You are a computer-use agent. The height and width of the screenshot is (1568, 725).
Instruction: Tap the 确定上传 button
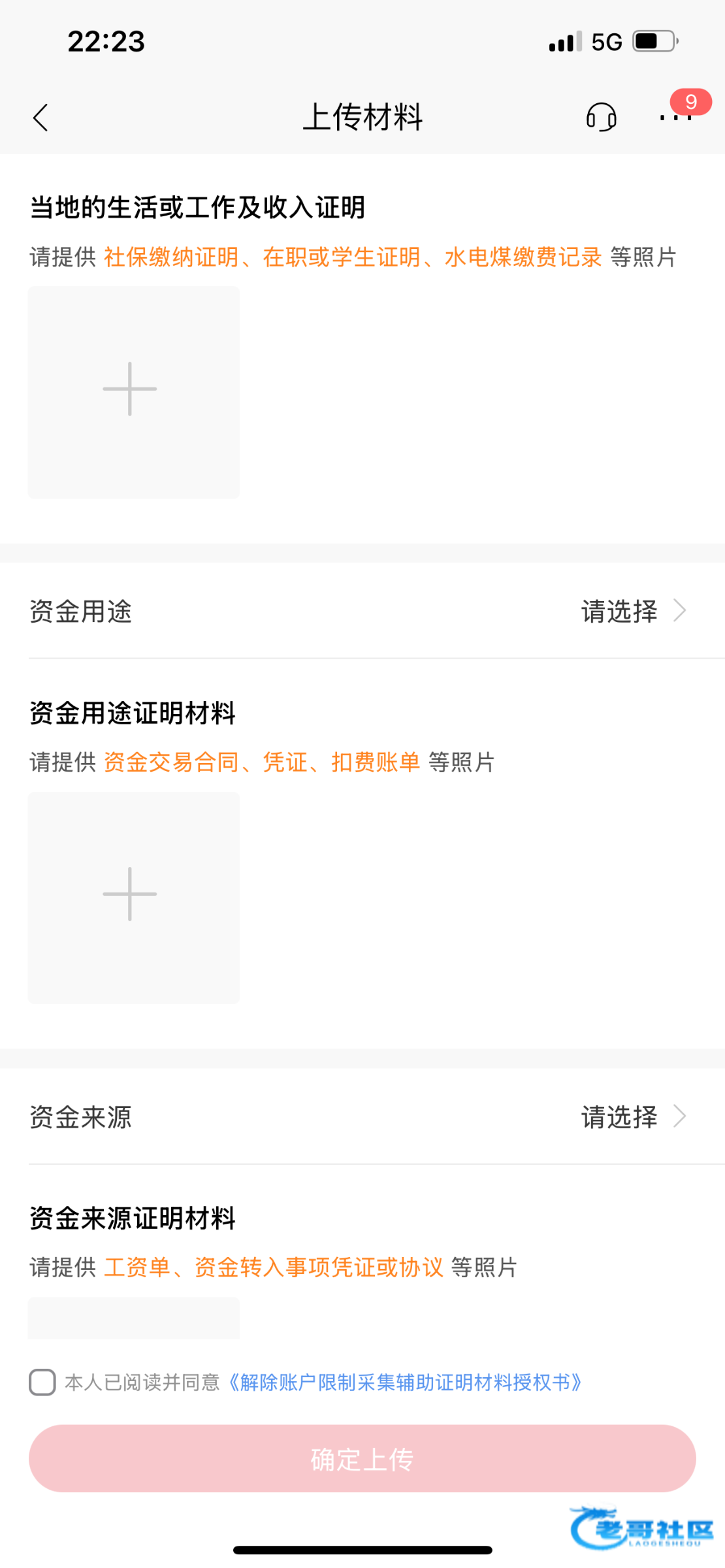point(362,1458)
